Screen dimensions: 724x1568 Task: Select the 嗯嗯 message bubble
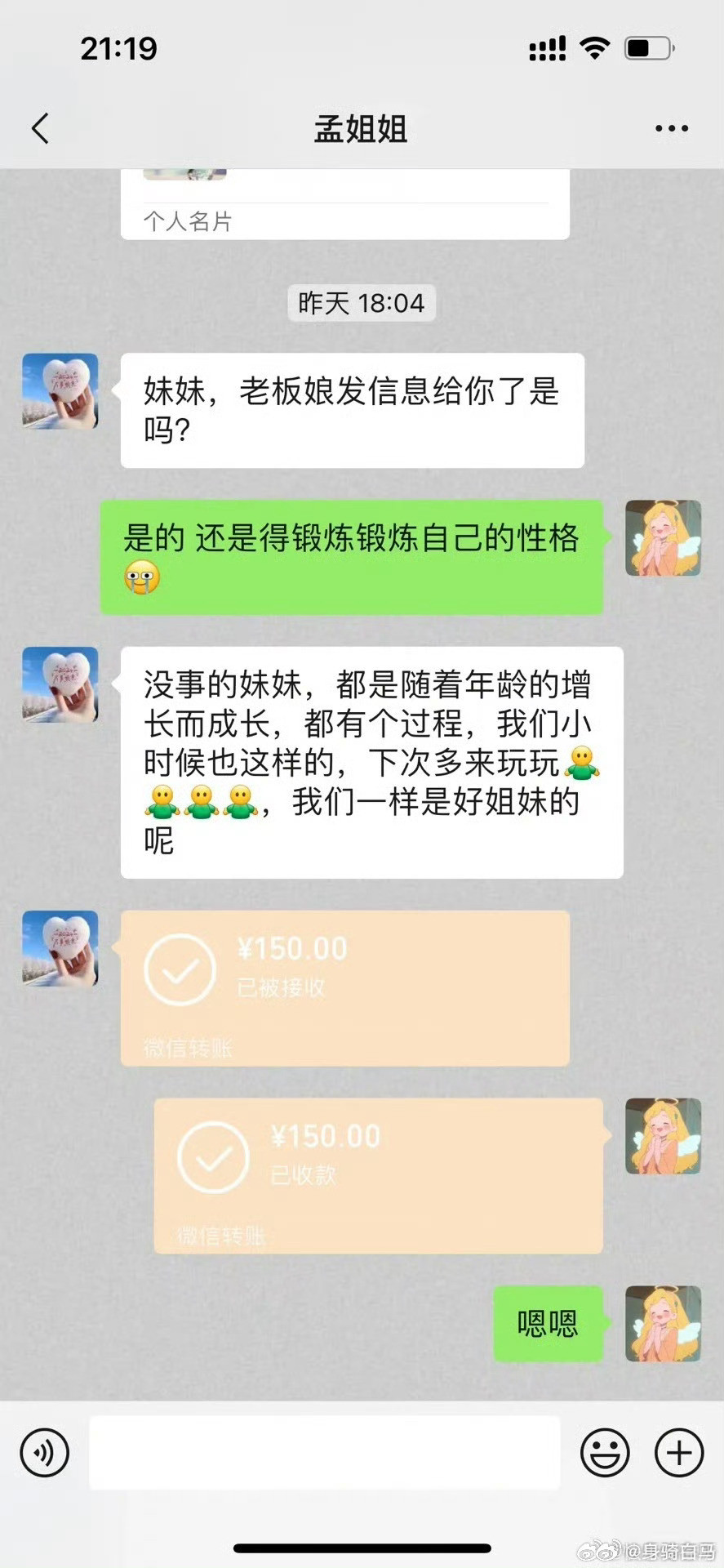pyautogui.click(x=548, y=1325)
